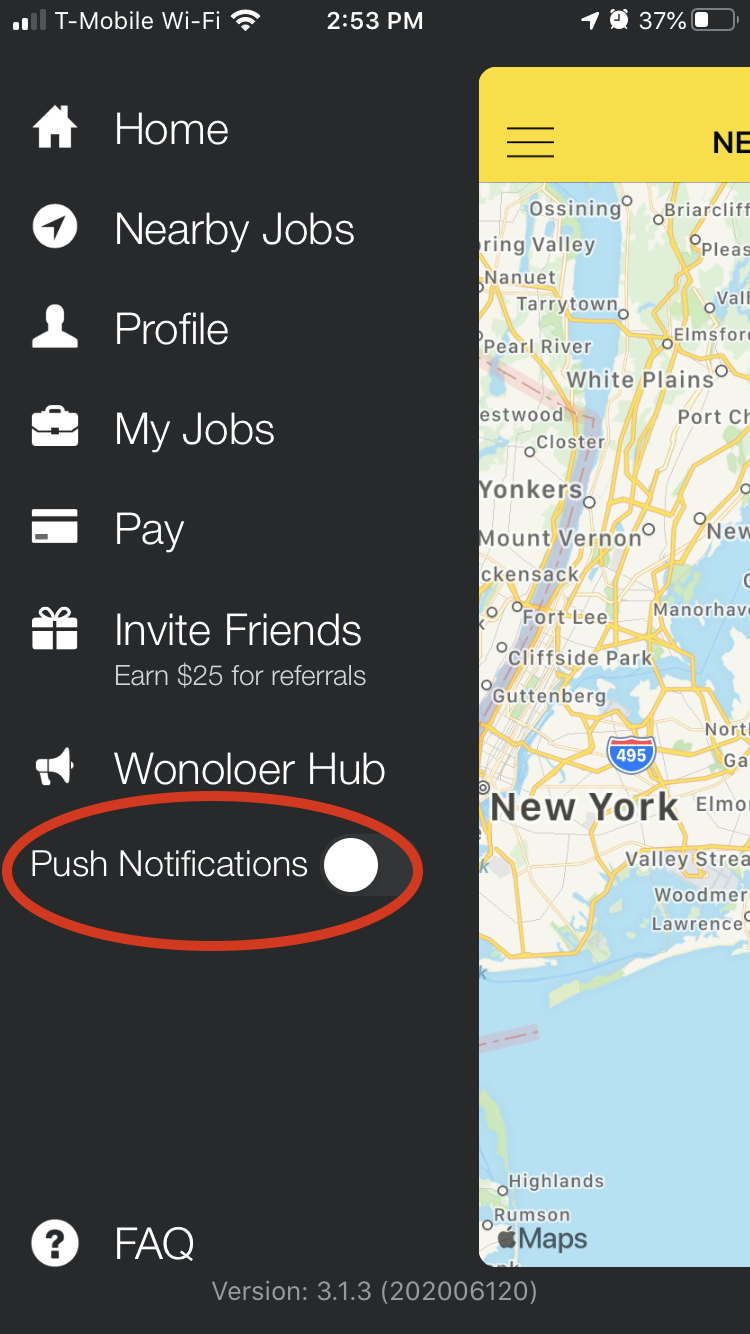Open Nearby Jobs
This screenshot has height=1334, width=750.
point(233,230)
